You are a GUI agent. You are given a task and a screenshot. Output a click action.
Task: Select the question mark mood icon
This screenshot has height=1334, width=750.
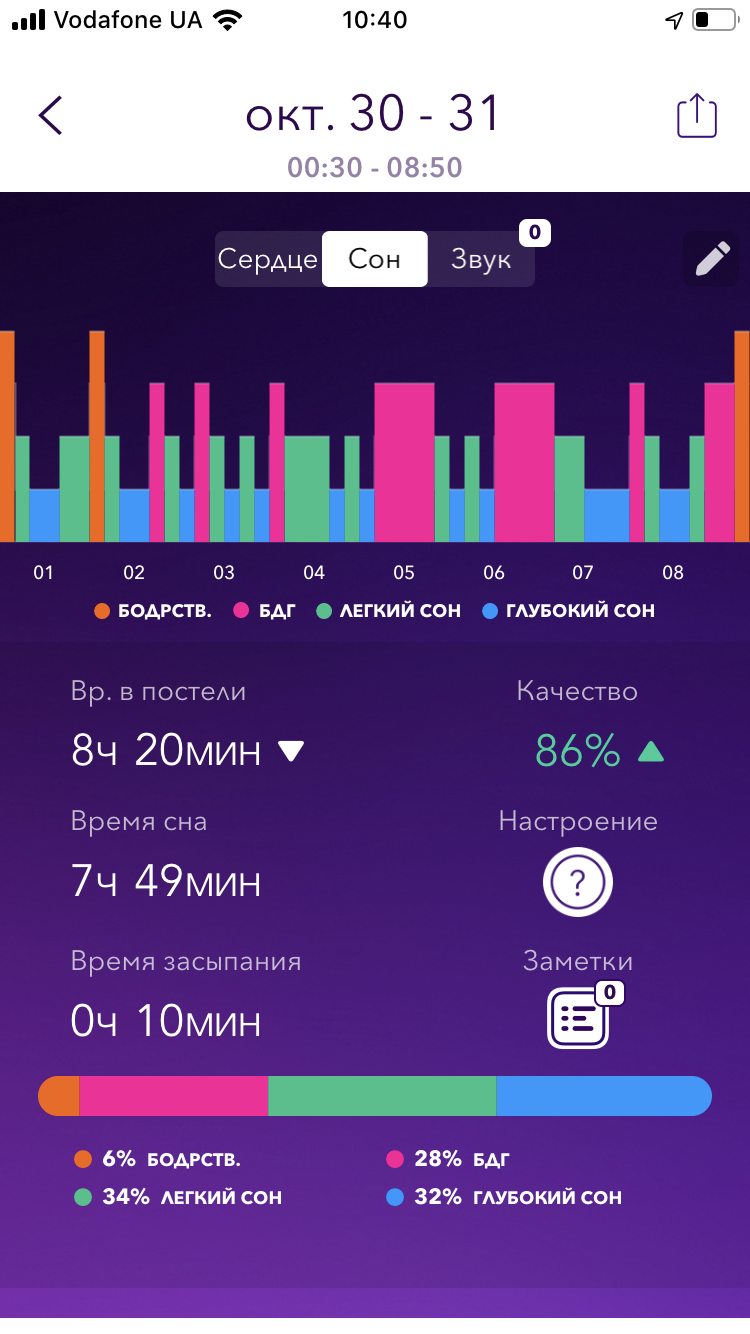[577, 882]
